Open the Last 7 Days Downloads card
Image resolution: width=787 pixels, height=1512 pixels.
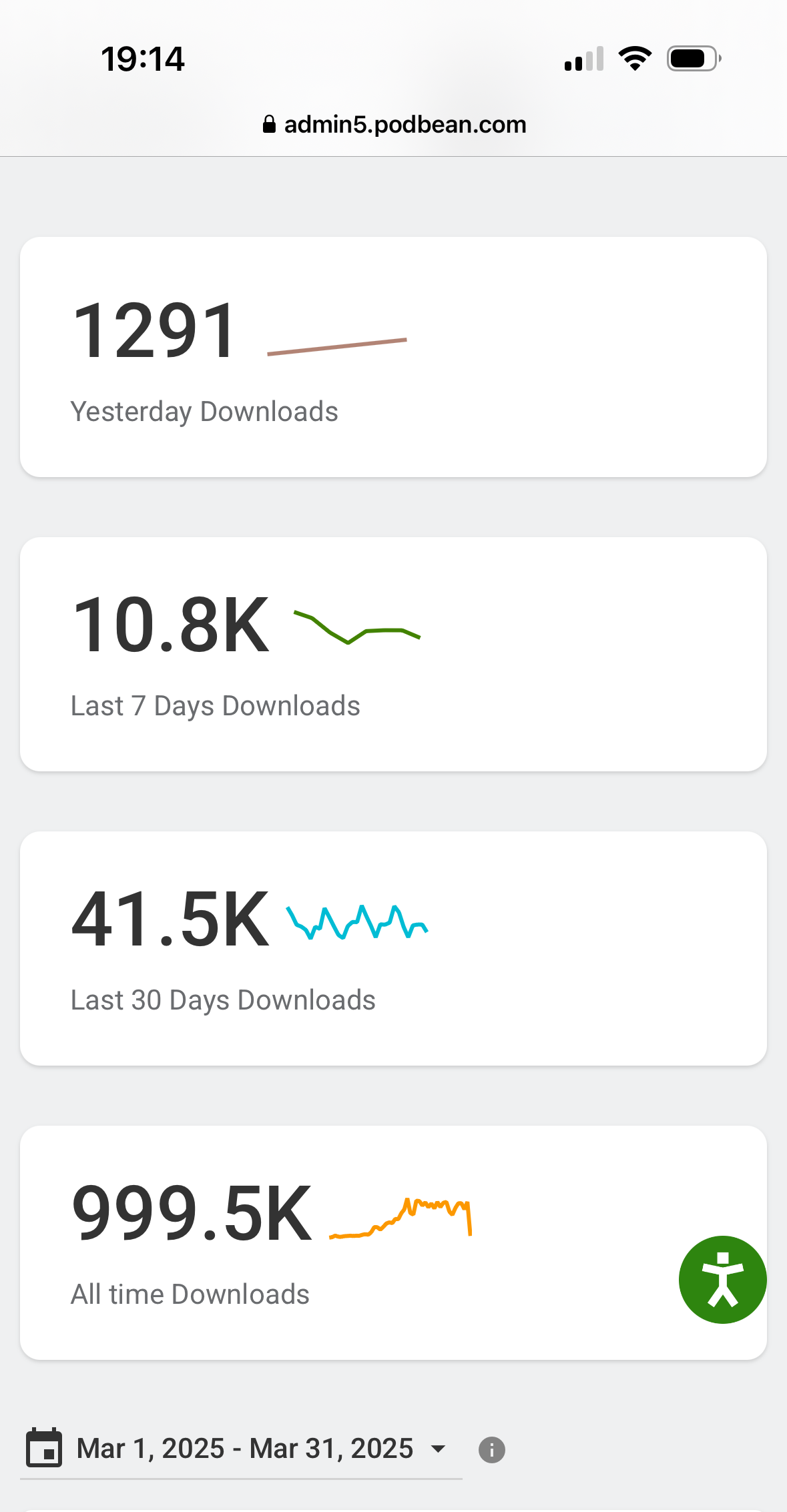pos(393,654)
